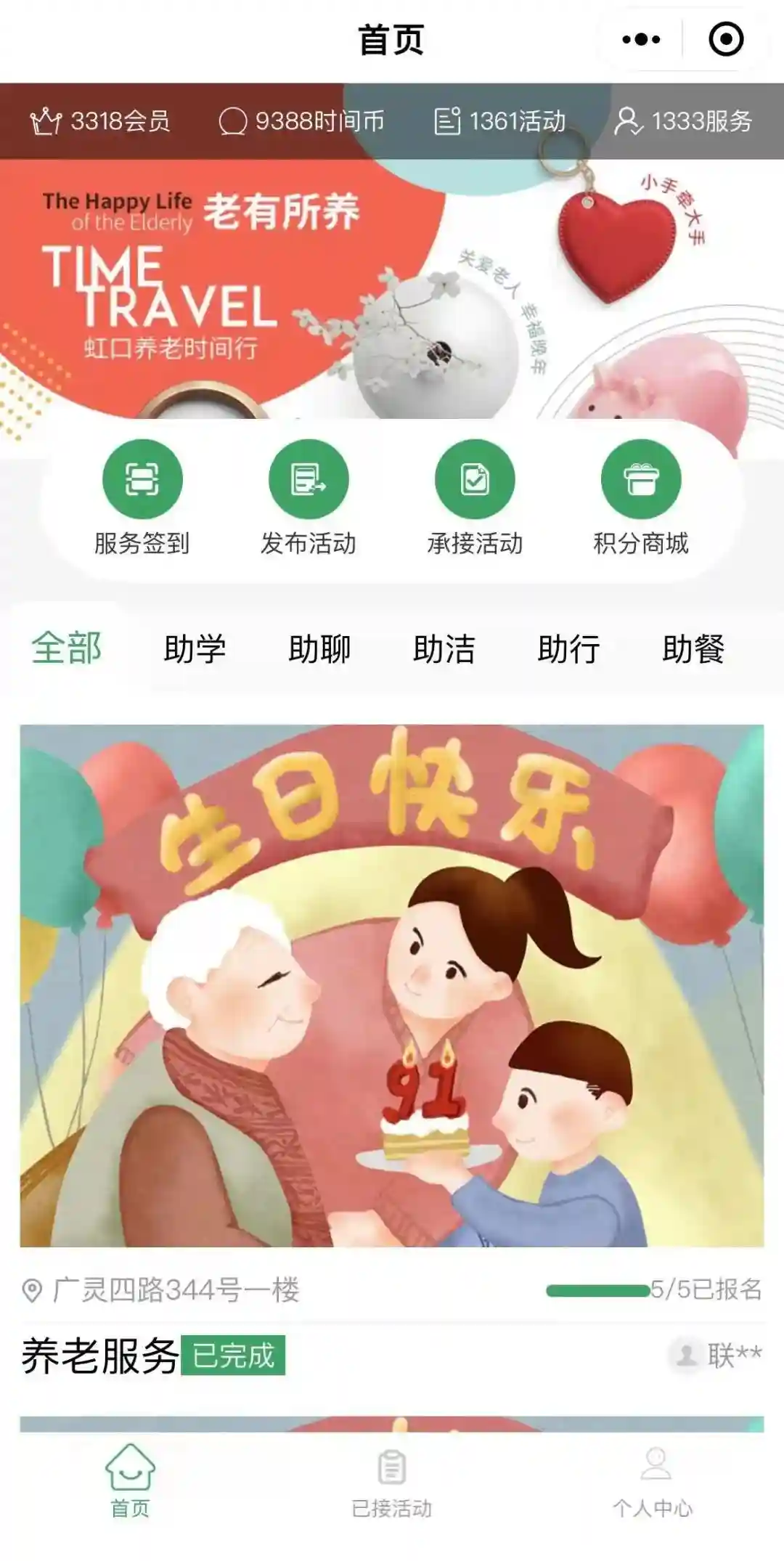Open the 养老服务 birthday activity card

(x=392, y=985)
